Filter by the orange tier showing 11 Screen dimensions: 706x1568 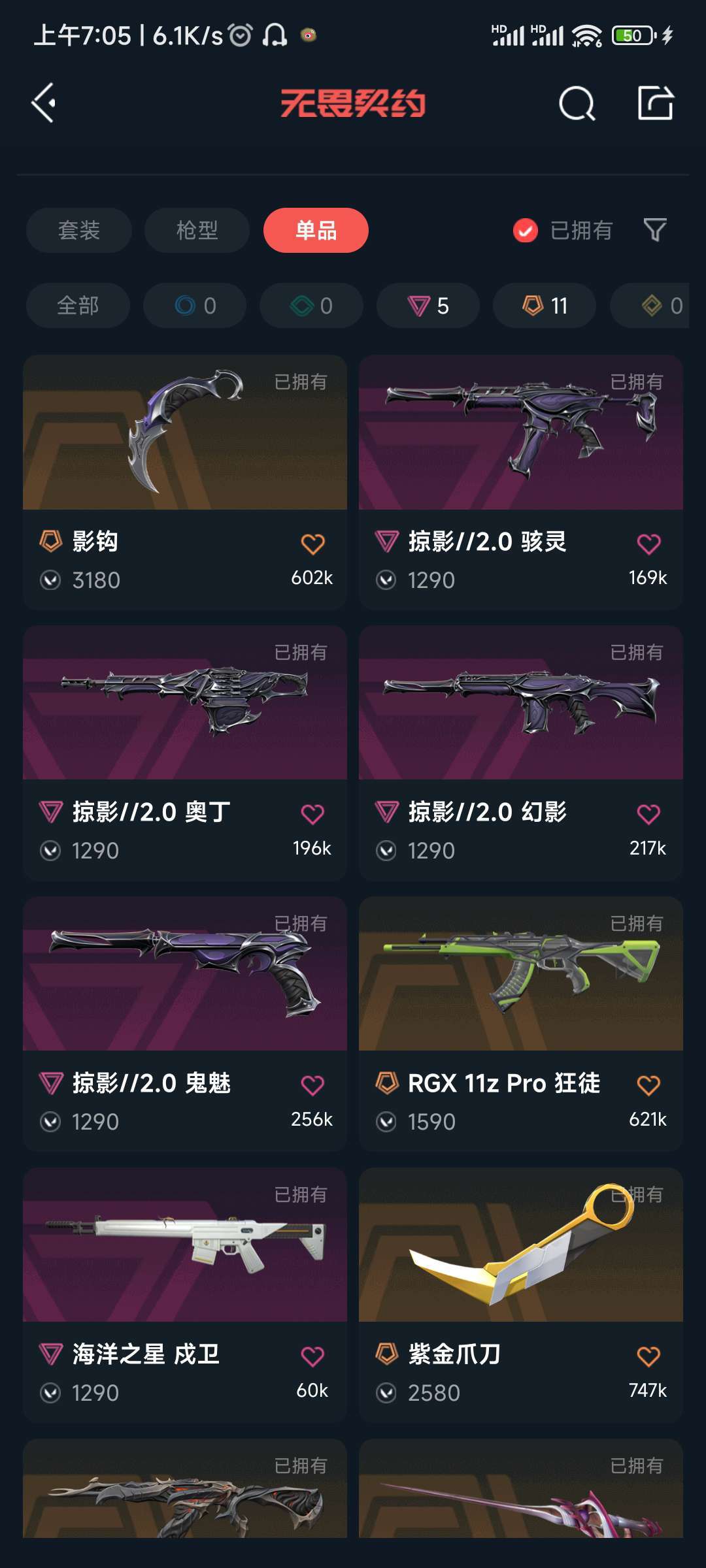click(x=545, y=305)
